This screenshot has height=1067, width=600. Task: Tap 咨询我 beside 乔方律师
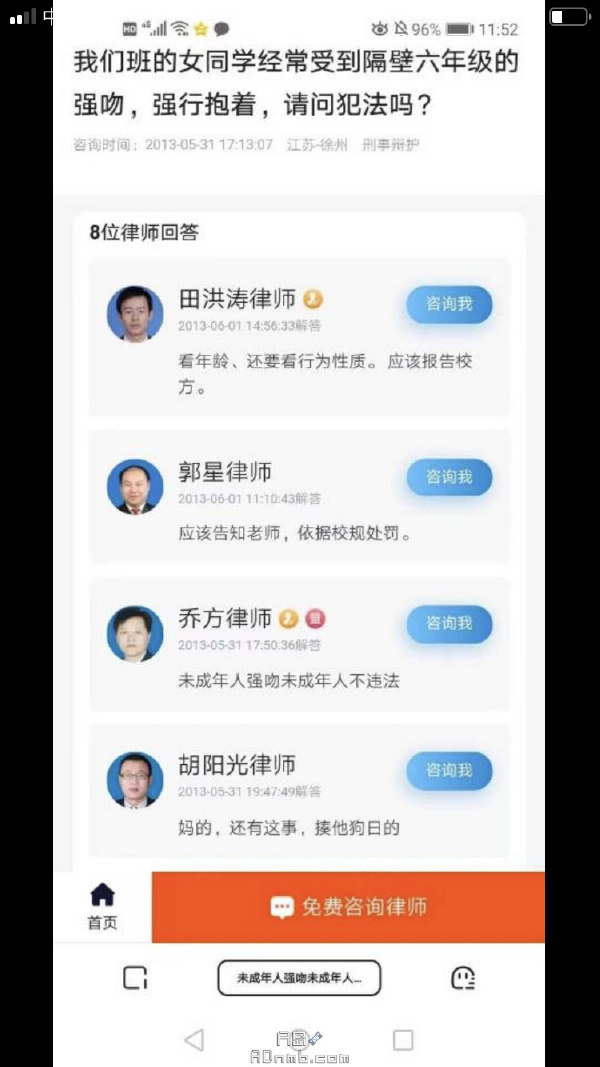tap(449, 624)
